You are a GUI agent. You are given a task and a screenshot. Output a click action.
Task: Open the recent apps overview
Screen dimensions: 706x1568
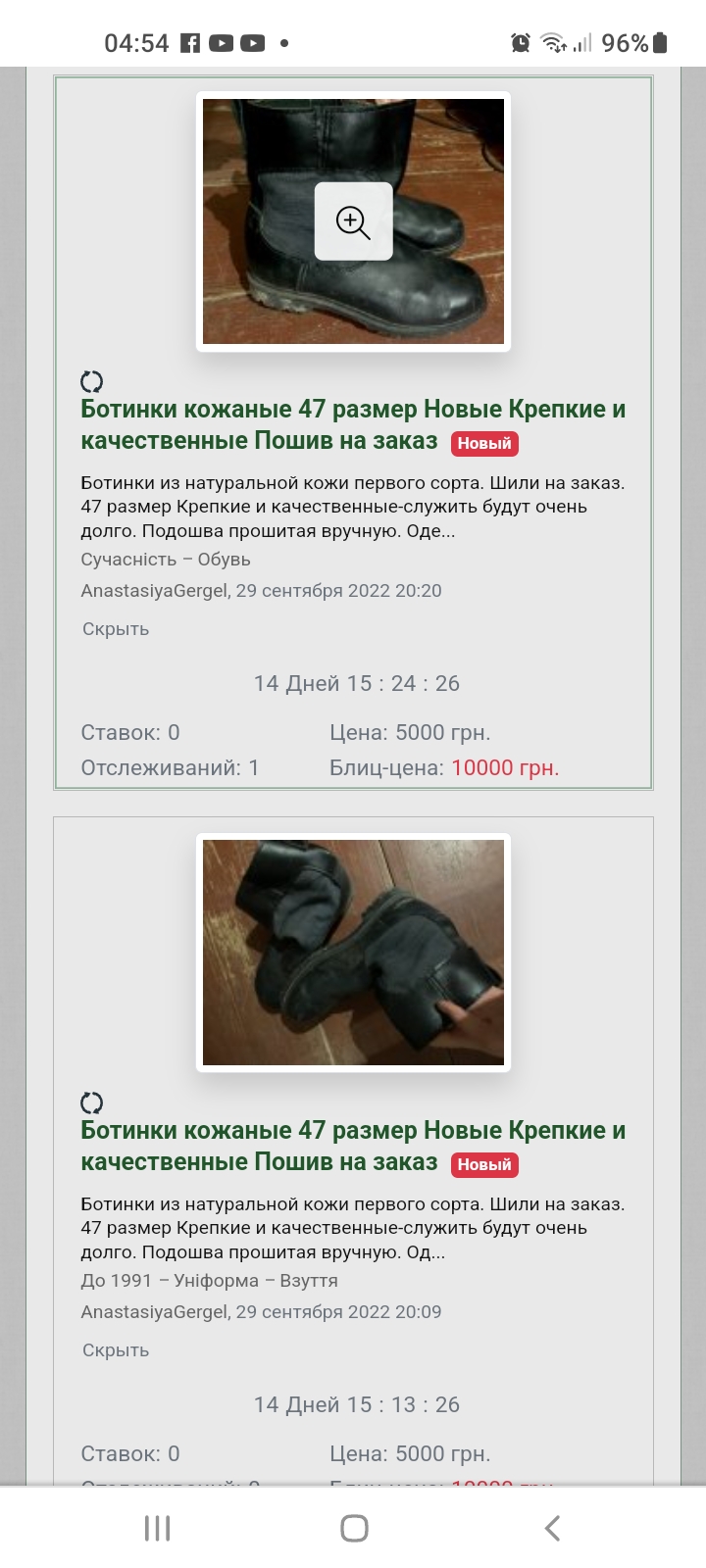click(157, 1528)
